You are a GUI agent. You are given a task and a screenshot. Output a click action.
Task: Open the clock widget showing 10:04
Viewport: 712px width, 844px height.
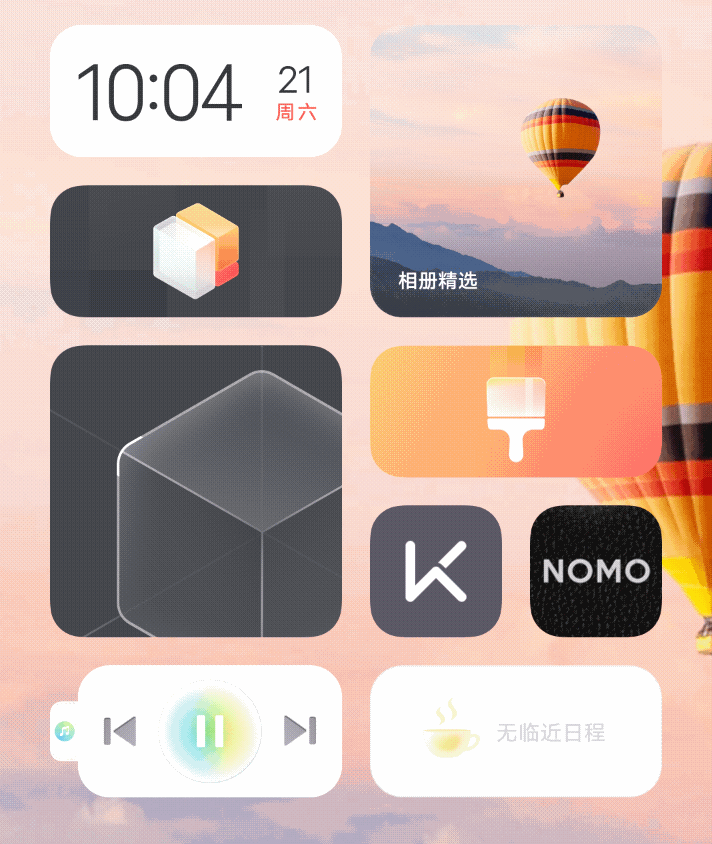click(195, 92)
